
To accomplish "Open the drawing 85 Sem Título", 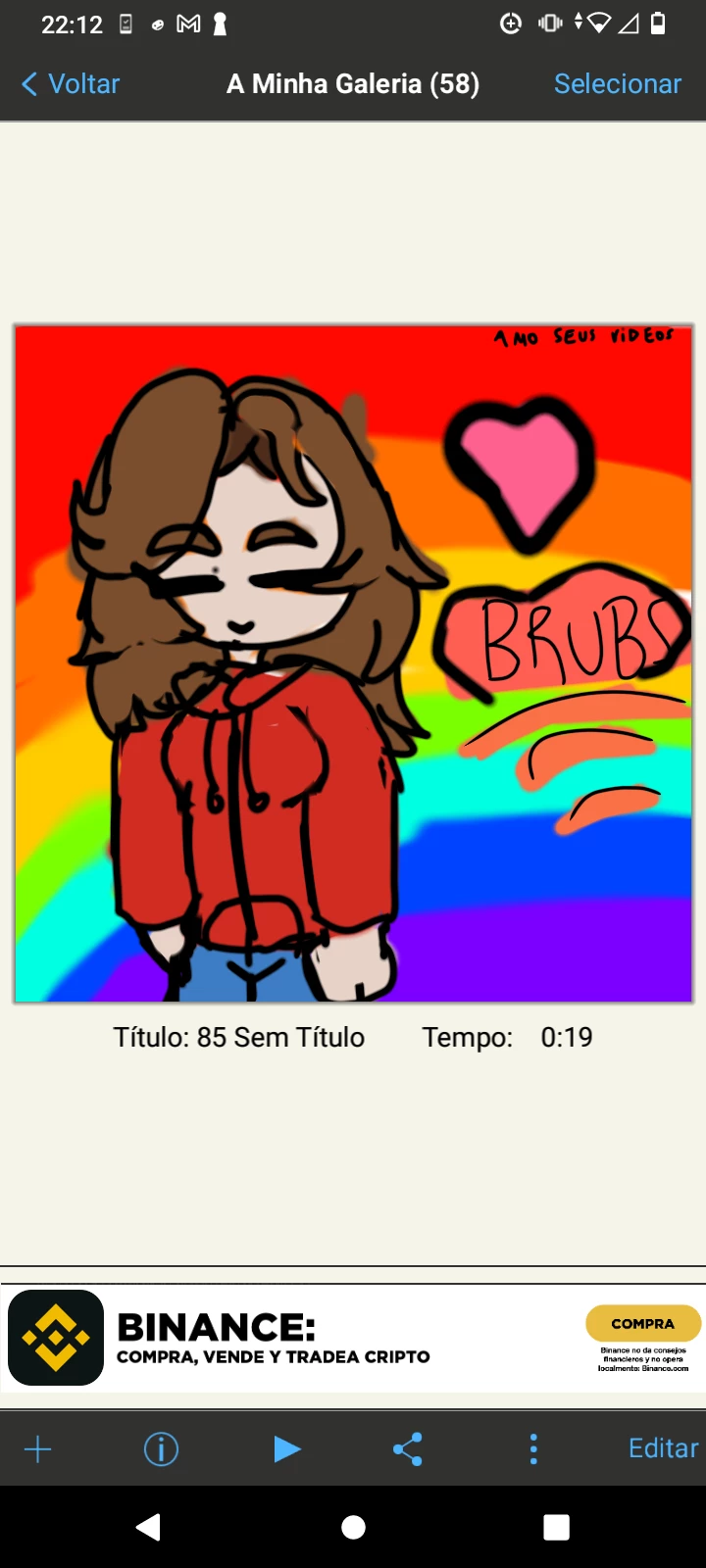I will point(353,663).
